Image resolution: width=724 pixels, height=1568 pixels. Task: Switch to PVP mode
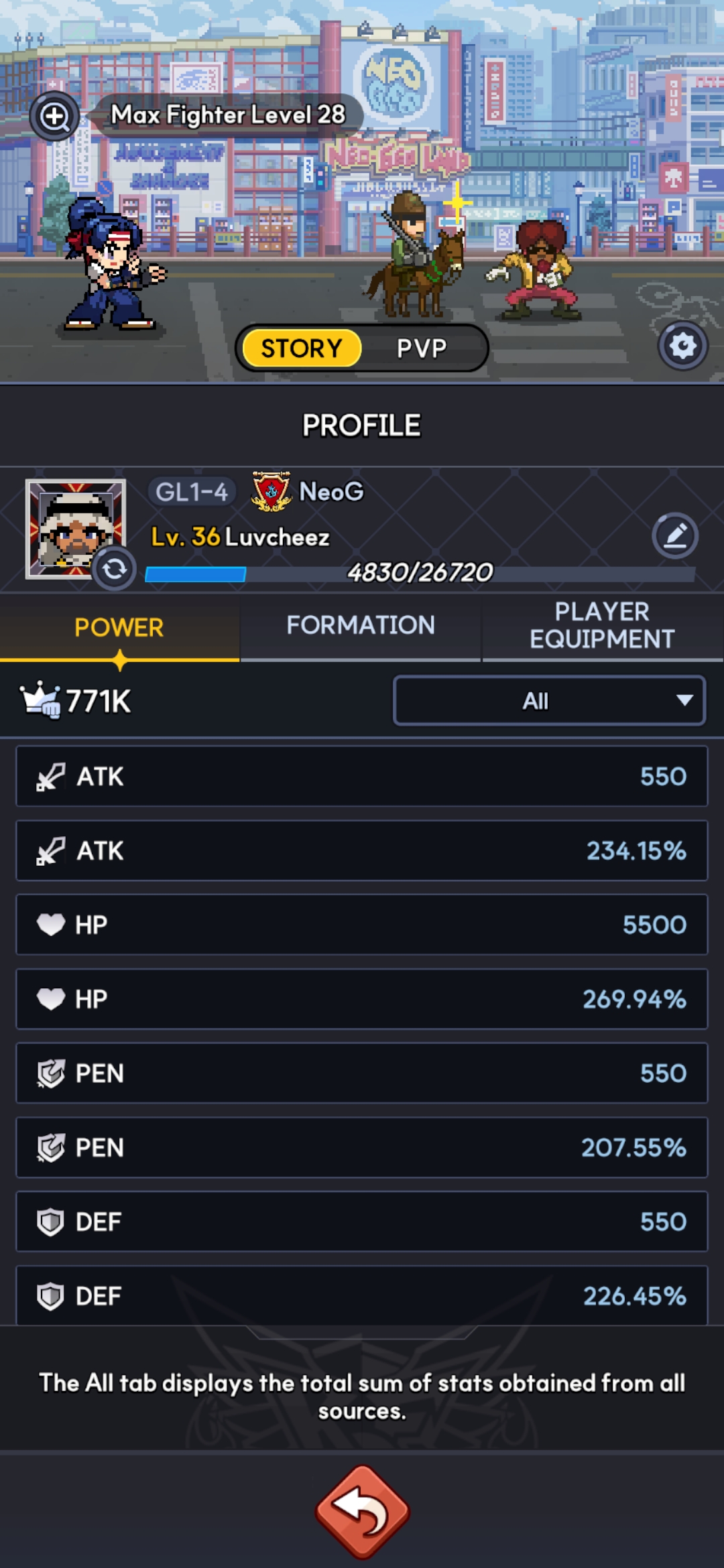[x=422, y=348]
